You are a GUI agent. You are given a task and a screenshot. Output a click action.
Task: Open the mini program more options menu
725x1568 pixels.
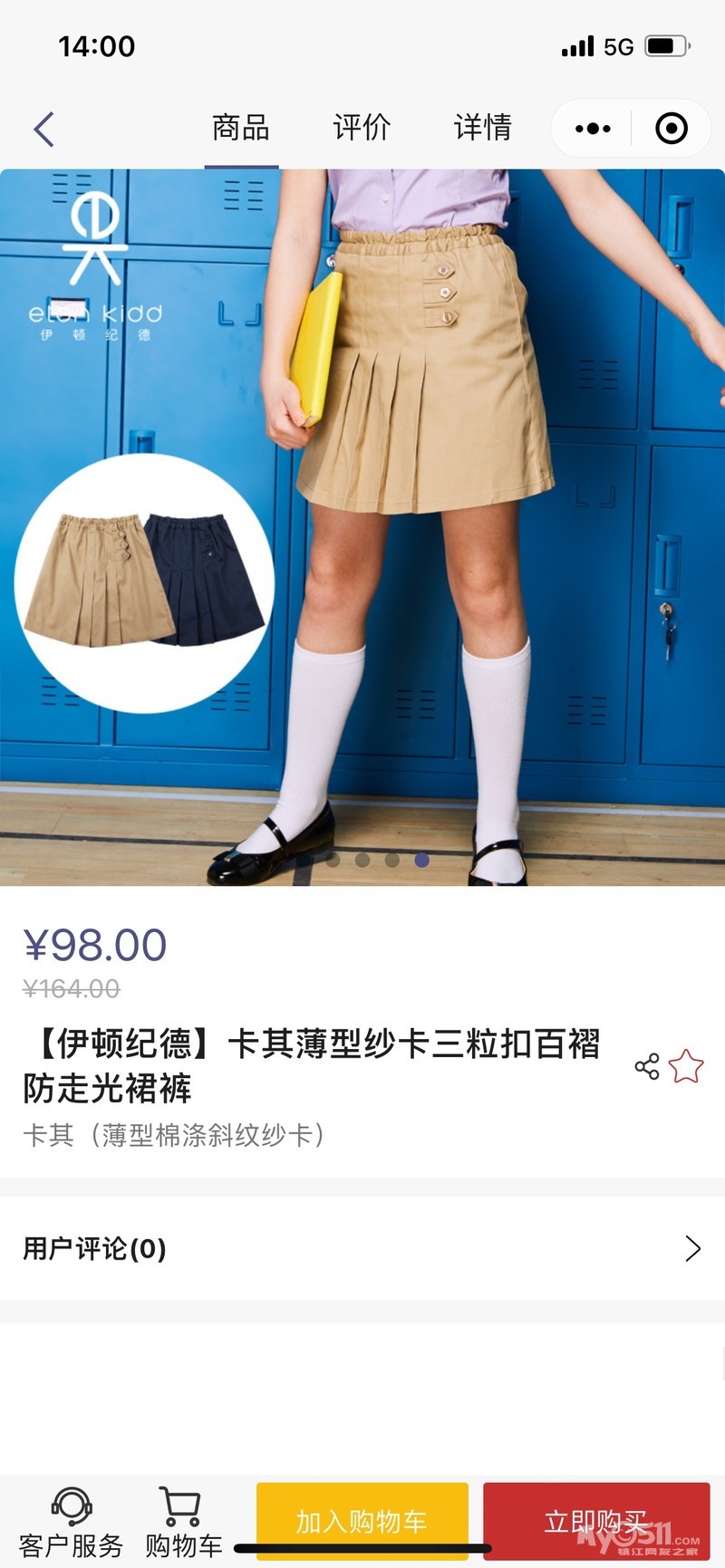point(593,129)
